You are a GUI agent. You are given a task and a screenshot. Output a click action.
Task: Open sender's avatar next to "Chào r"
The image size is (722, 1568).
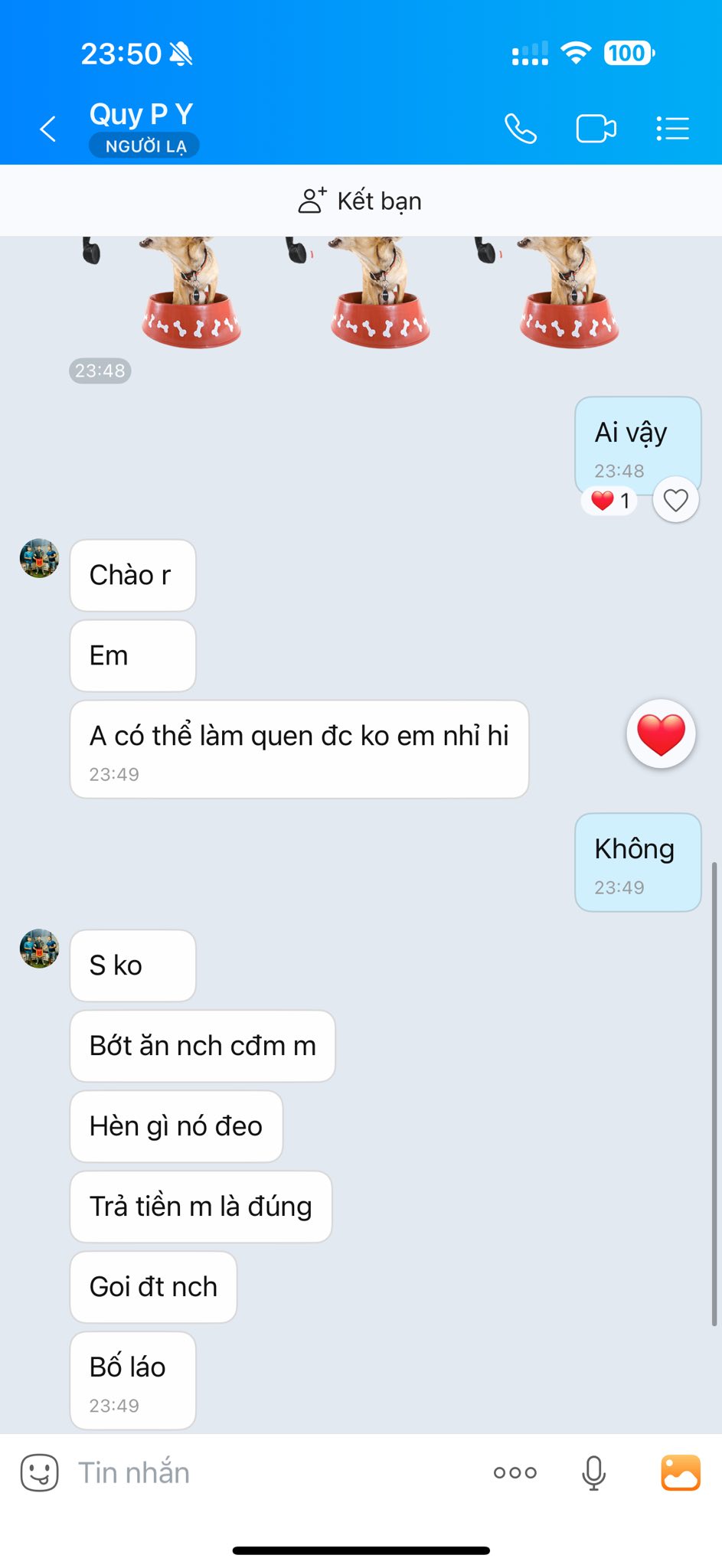click(39, 558)
